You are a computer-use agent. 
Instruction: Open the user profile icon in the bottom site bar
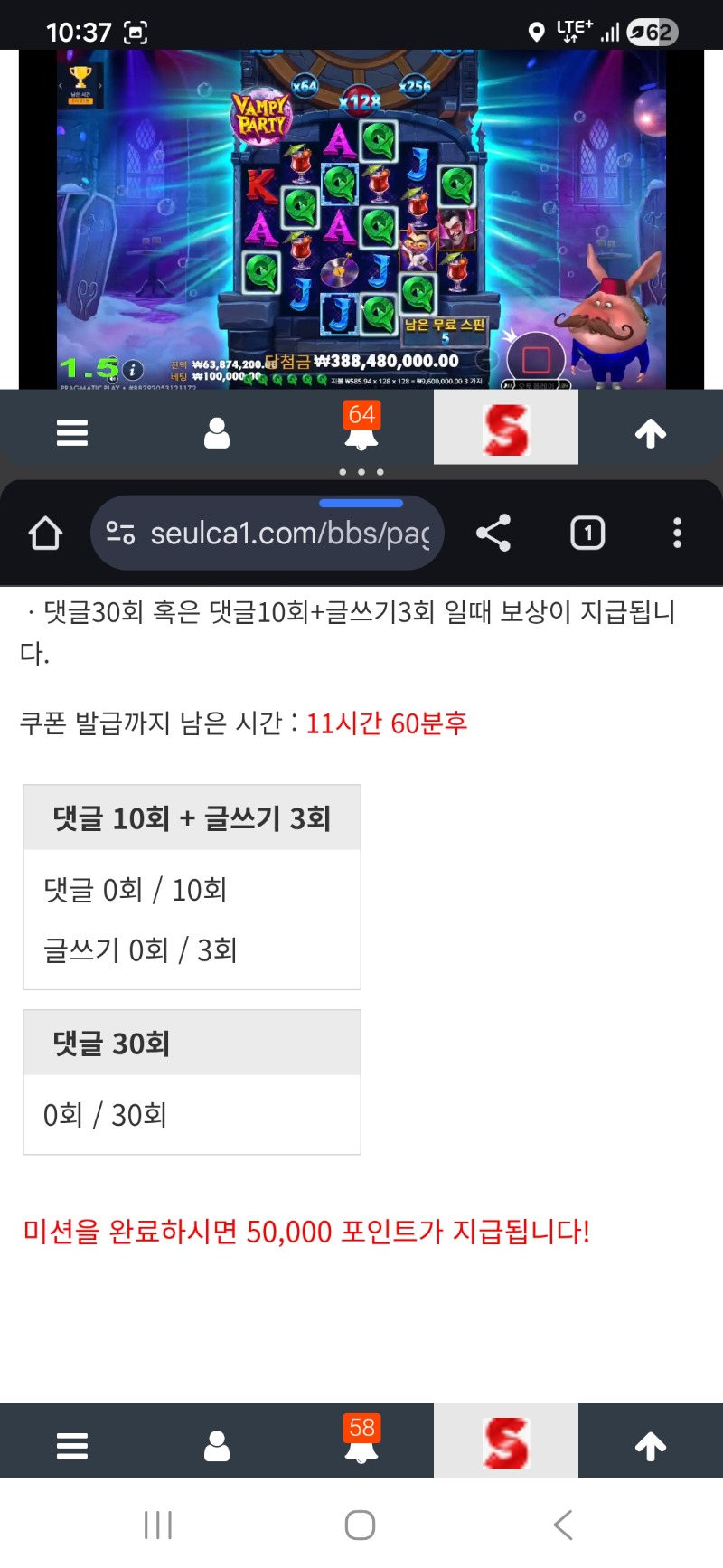click(x=217, y=1445)
